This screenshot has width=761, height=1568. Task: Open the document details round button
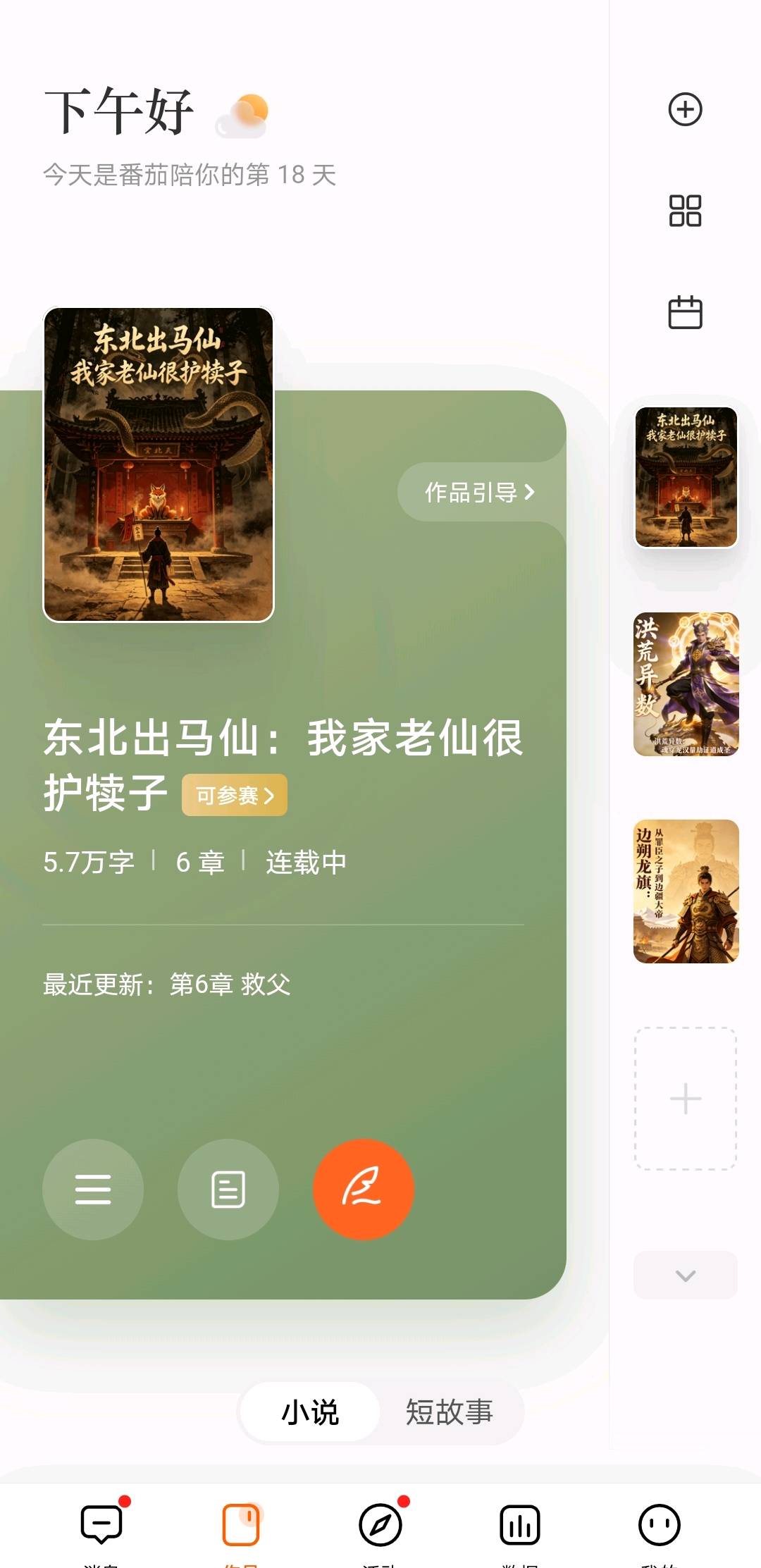click(x=228, y=1190)
